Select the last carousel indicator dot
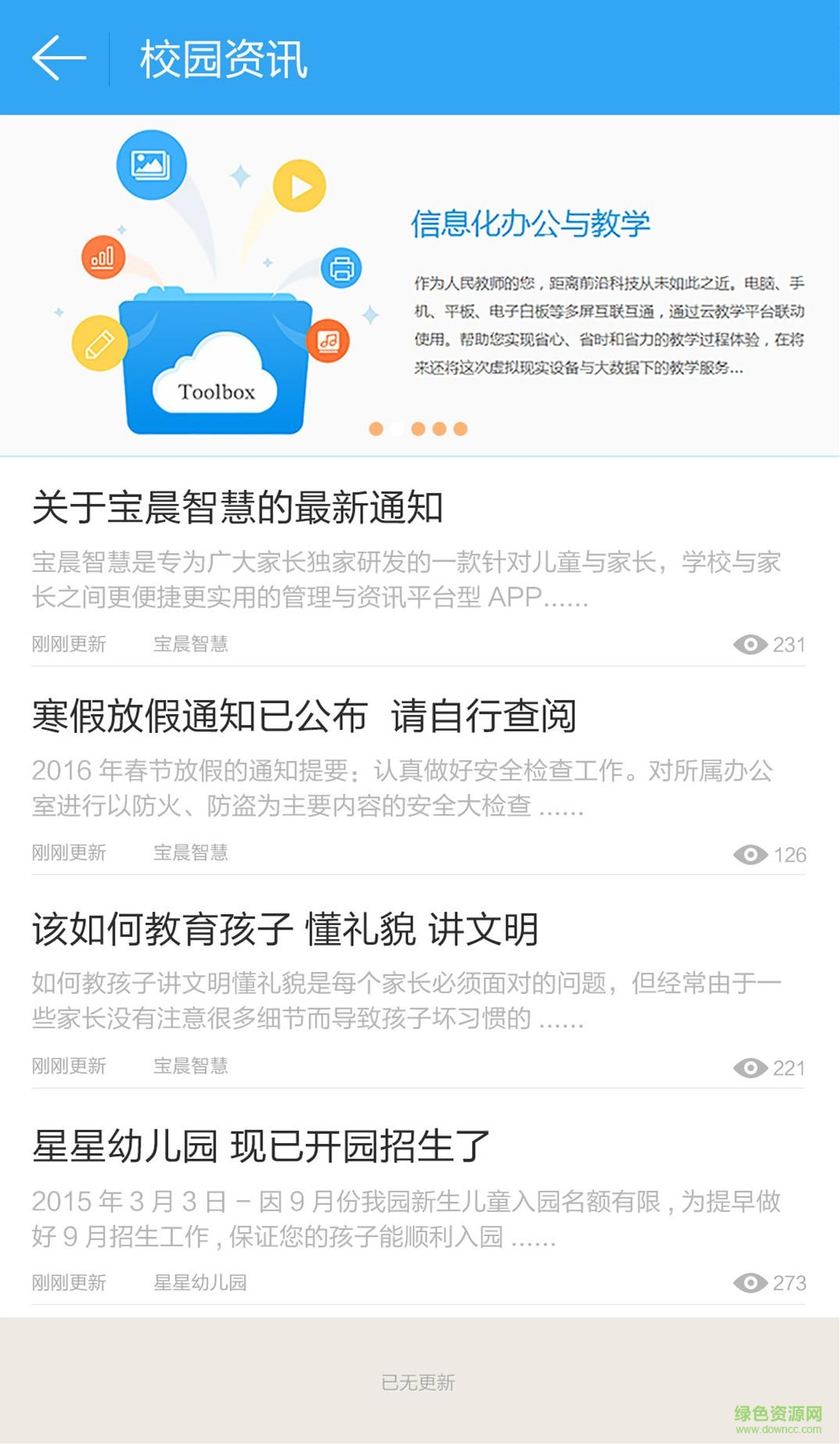 pos(460,428)
